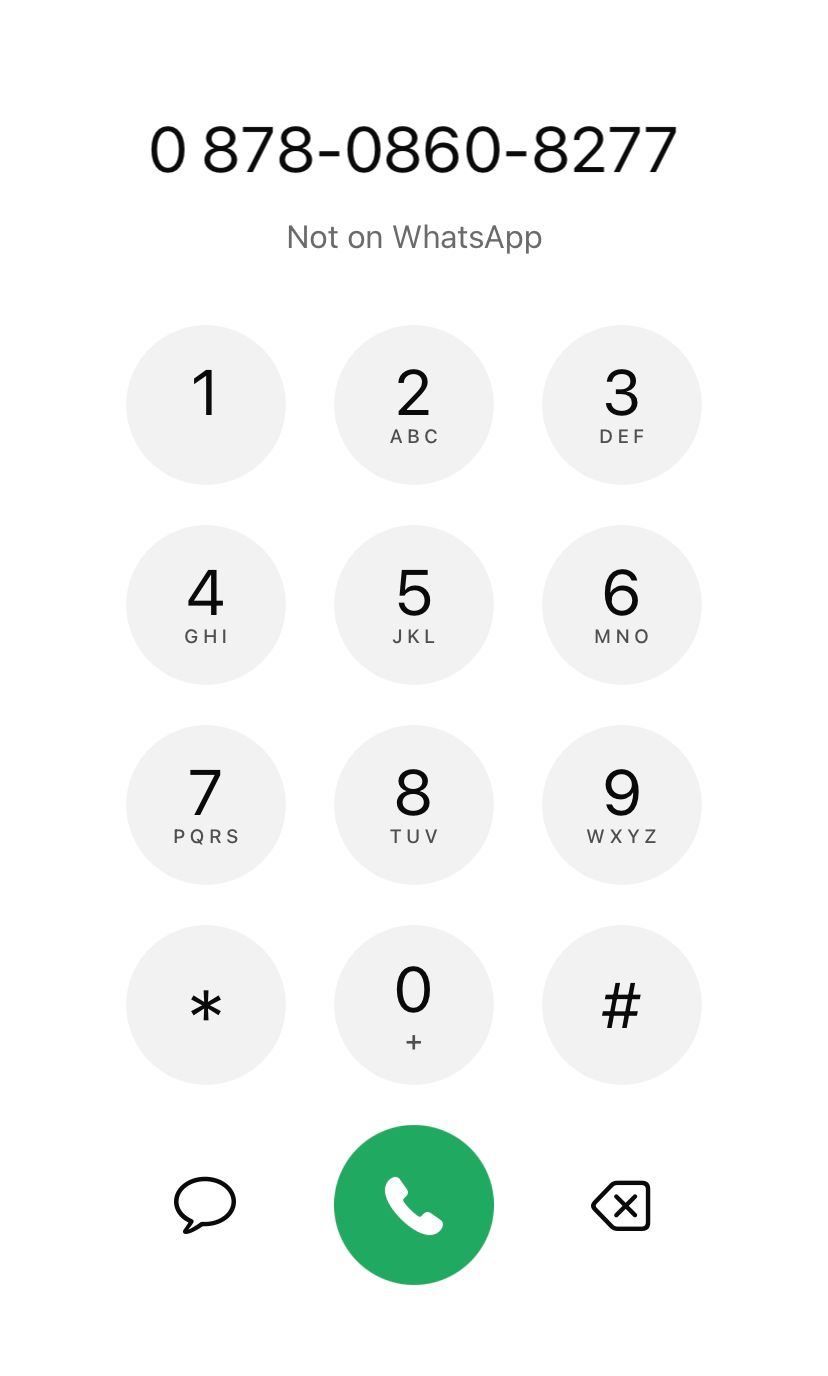Enter digit 7 PQRS
Image resolution: width=828 pixels, height=1376 pixels.
206,804
